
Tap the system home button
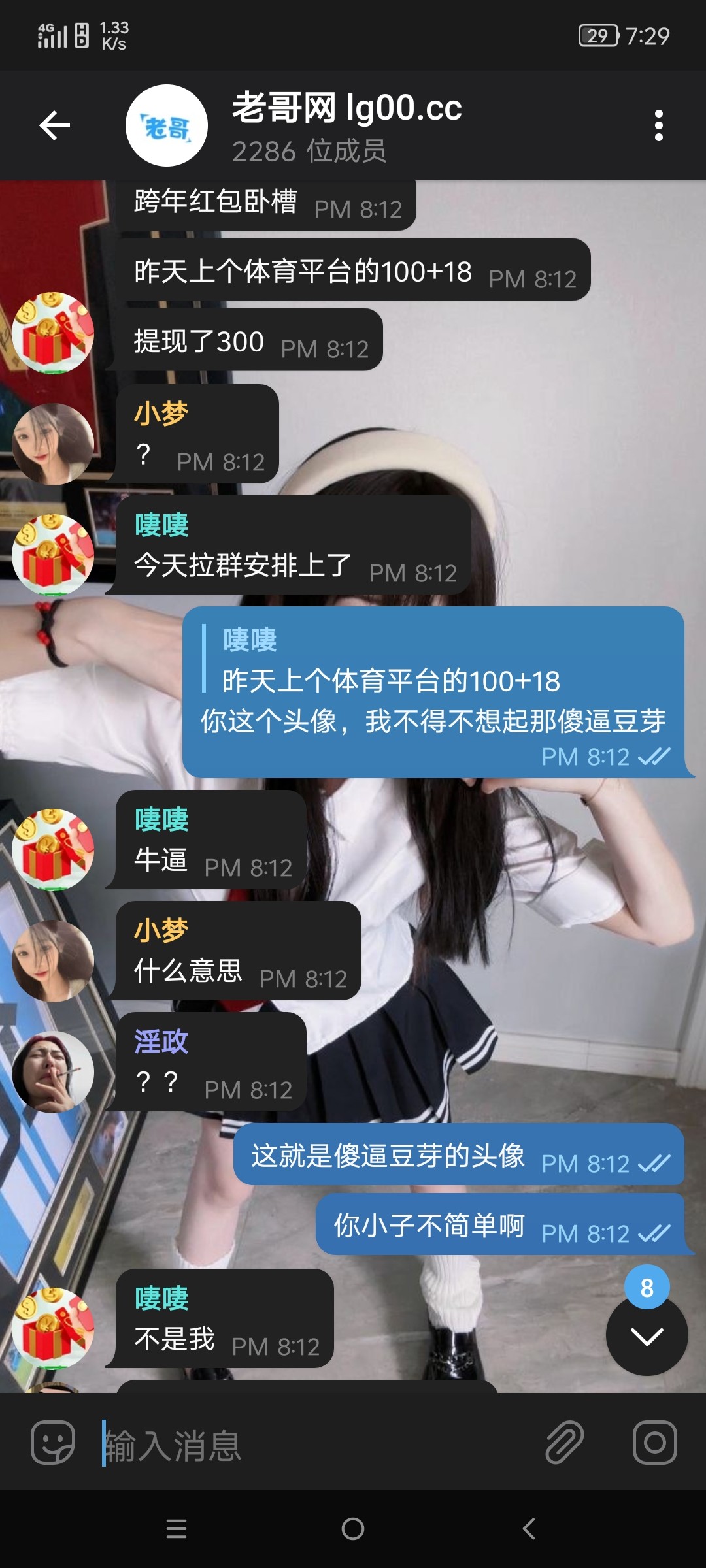click(353, 1529)
